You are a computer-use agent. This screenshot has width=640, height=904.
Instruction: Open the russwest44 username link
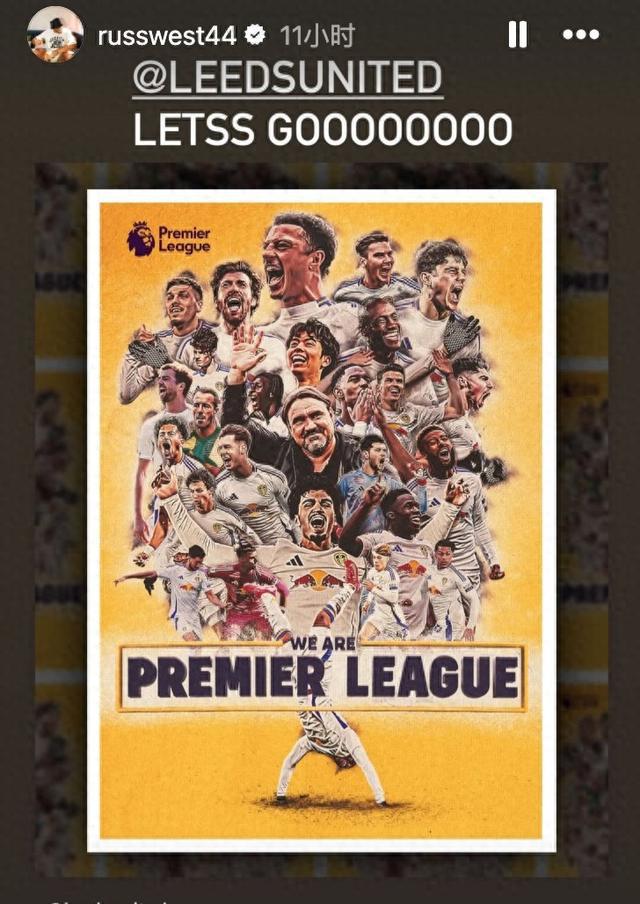166,36
